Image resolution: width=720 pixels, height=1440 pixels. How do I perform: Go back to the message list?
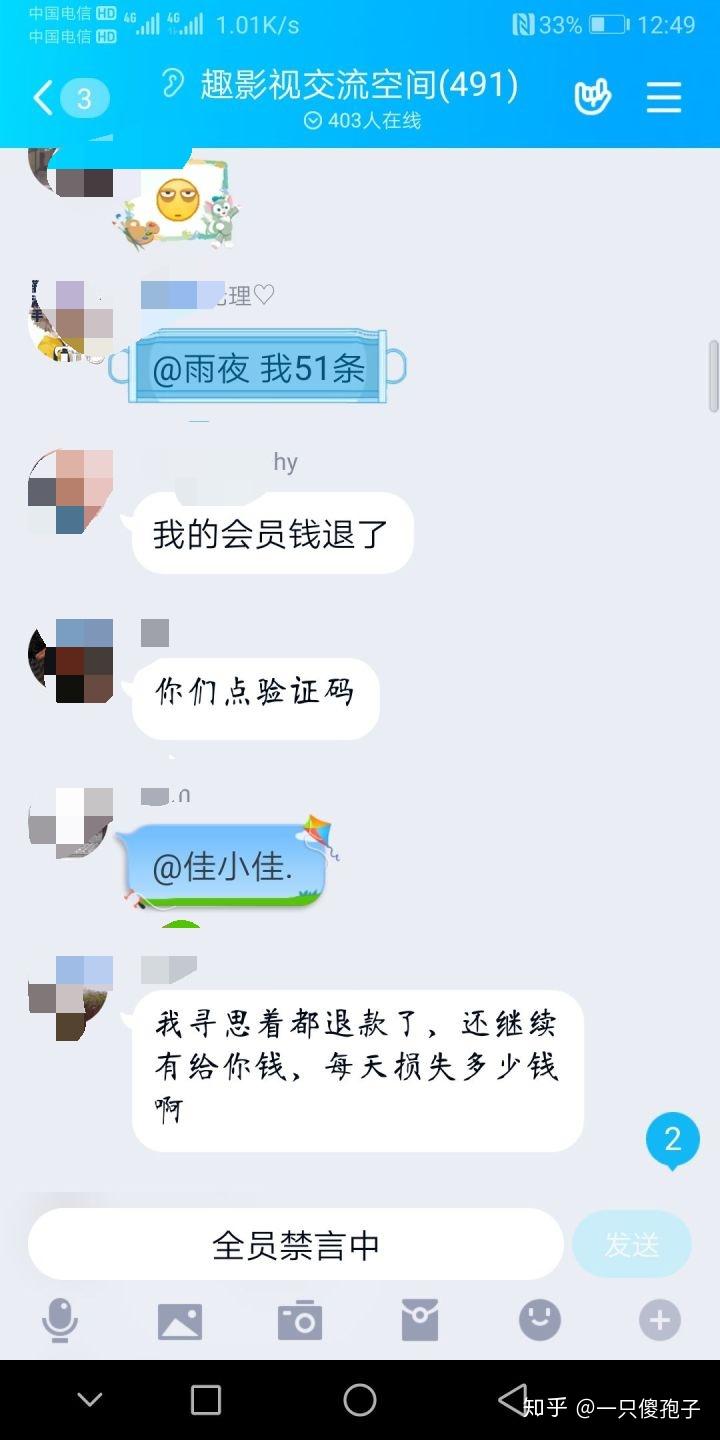68,98
